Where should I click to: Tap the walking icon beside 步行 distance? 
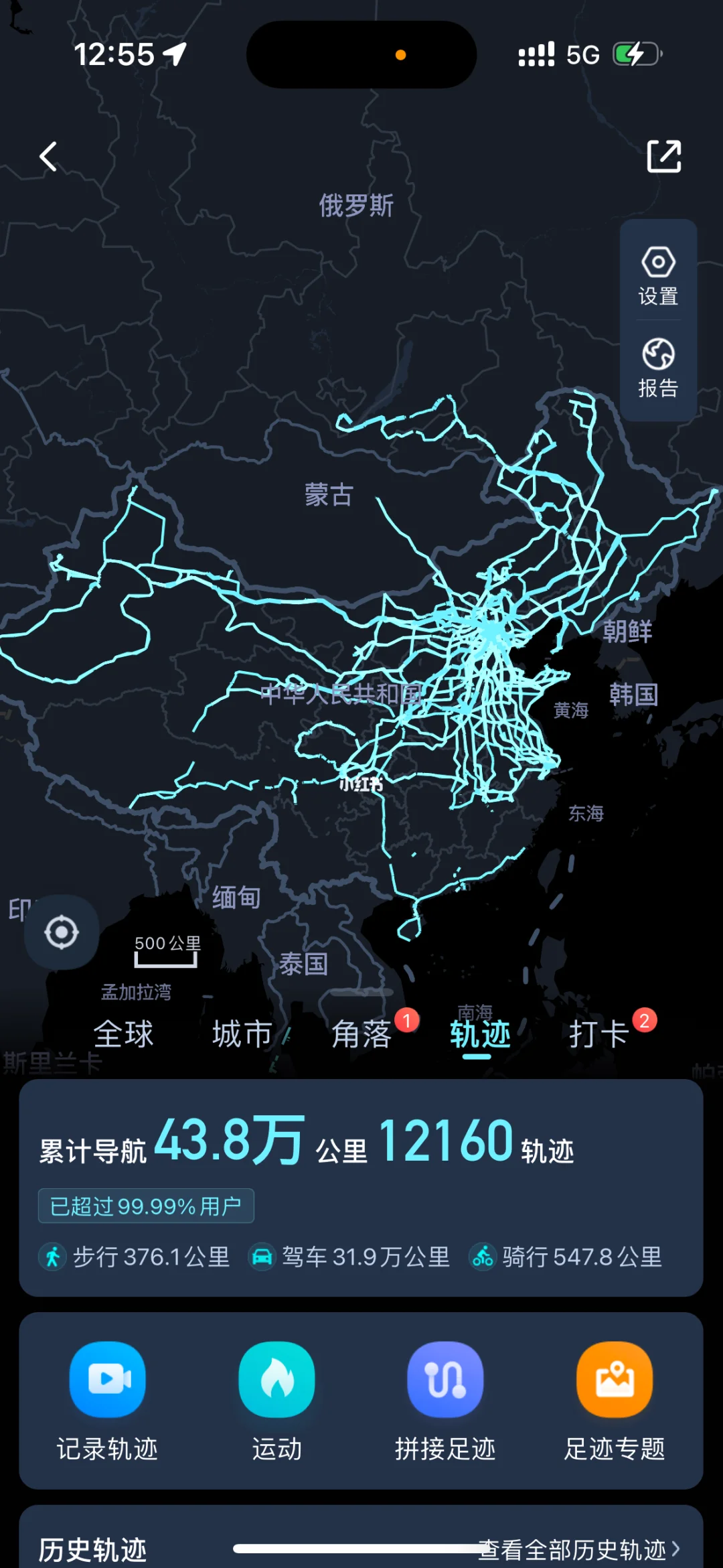pos(52,1258)
